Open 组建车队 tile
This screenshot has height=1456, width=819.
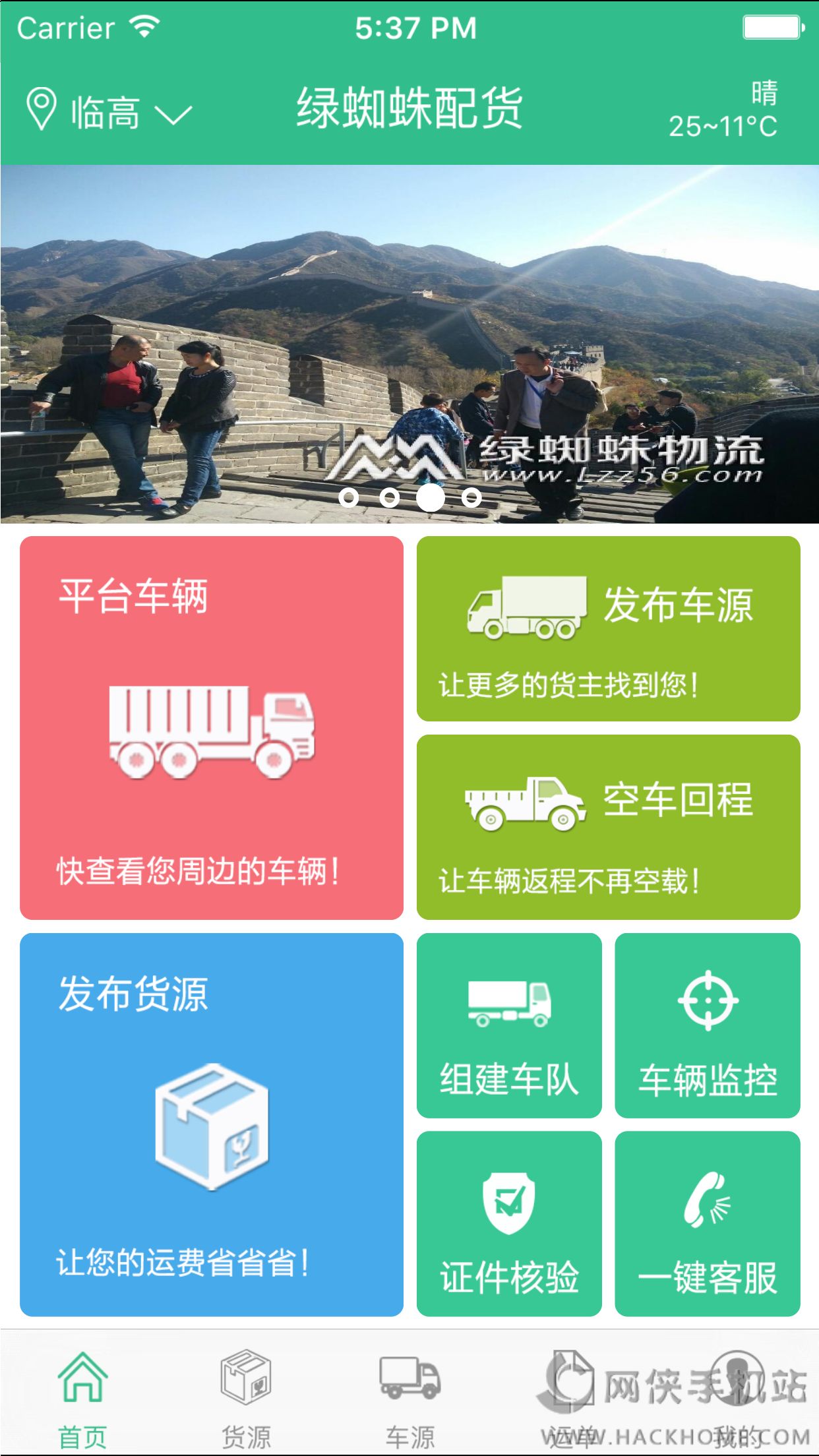[509, 1025]
